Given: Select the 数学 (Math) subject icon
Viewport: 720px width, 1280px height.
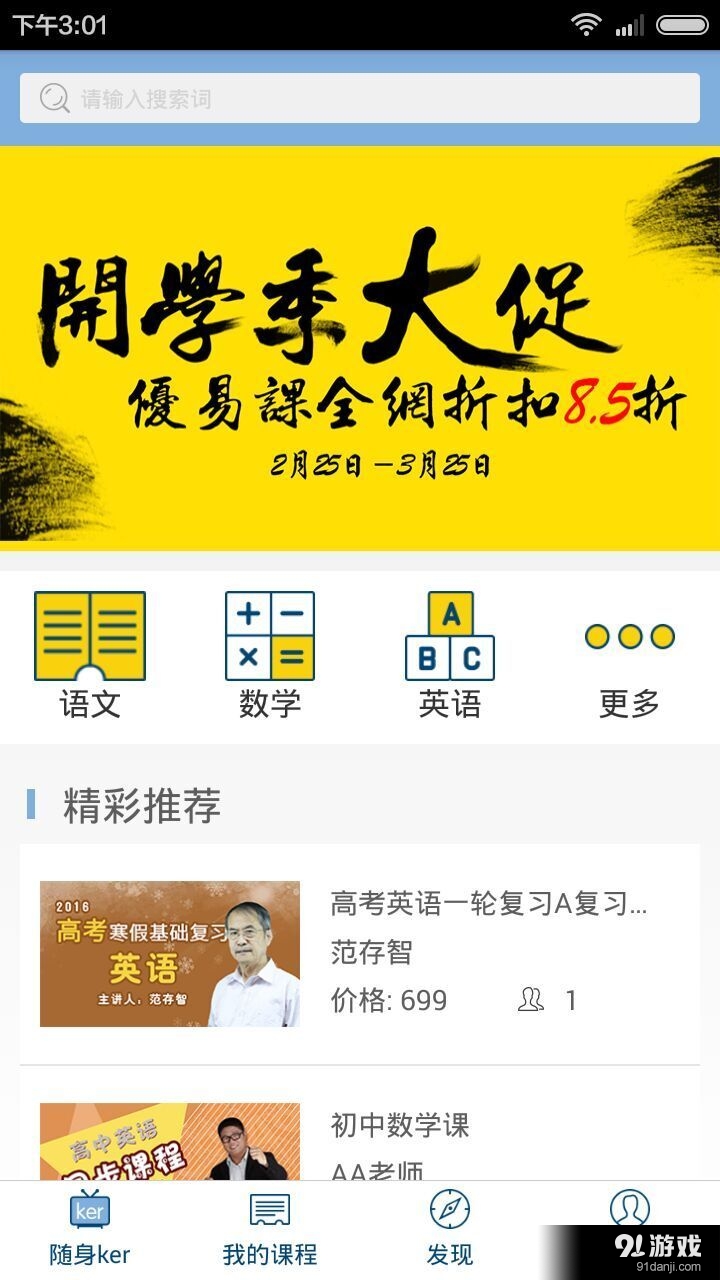Looking at the screenshot, I should click(x=270, y=635).
